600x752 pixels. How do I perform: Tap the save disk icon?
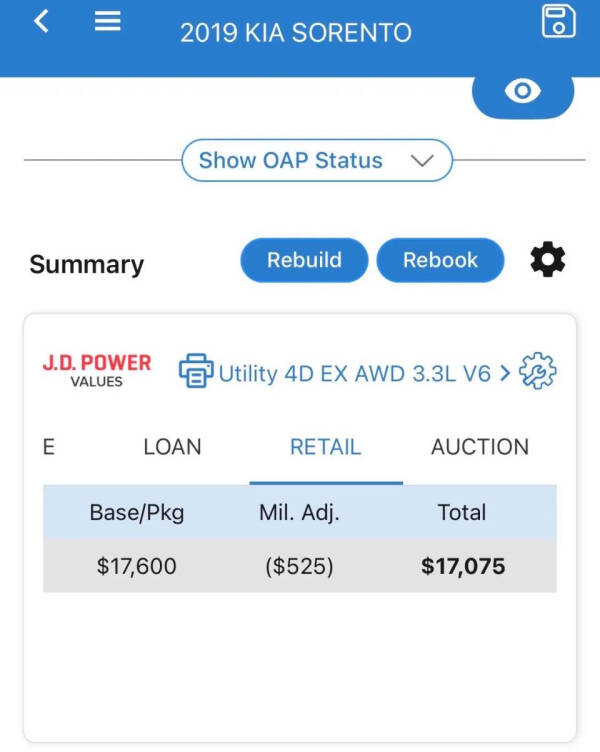point(558,21)
